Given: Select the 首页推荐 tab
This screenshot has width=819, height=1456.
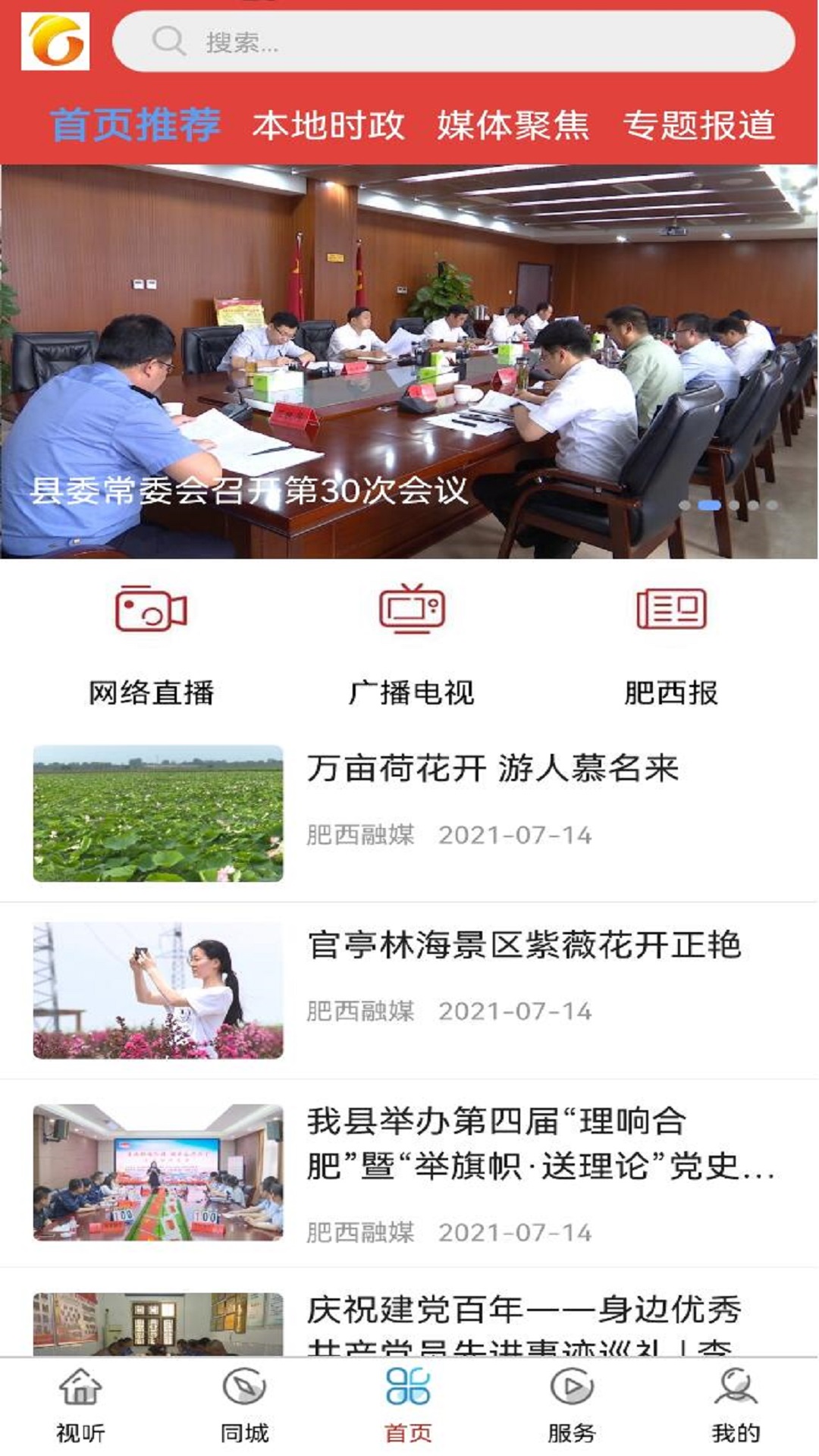Looking at the screenshot, I should coord(136,125).
